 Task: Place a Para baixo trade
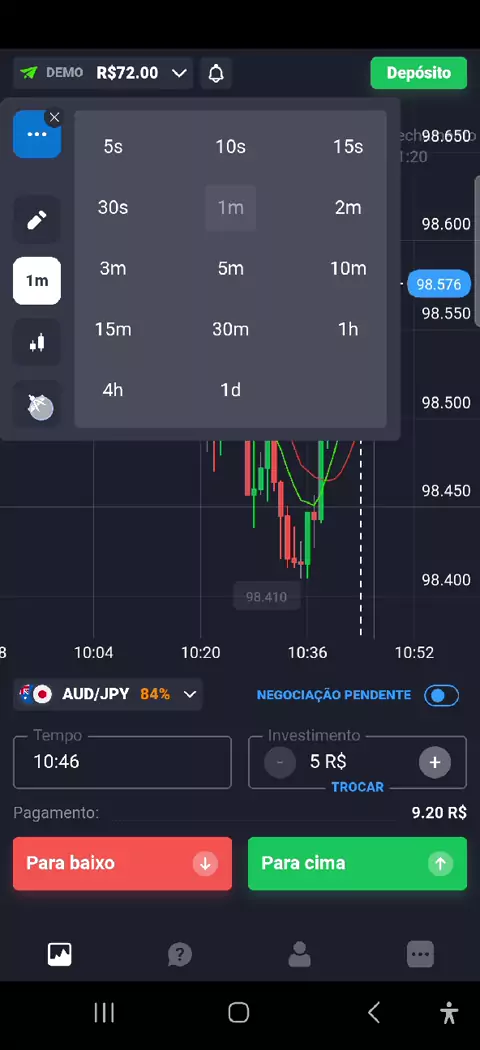pos(123,863)
